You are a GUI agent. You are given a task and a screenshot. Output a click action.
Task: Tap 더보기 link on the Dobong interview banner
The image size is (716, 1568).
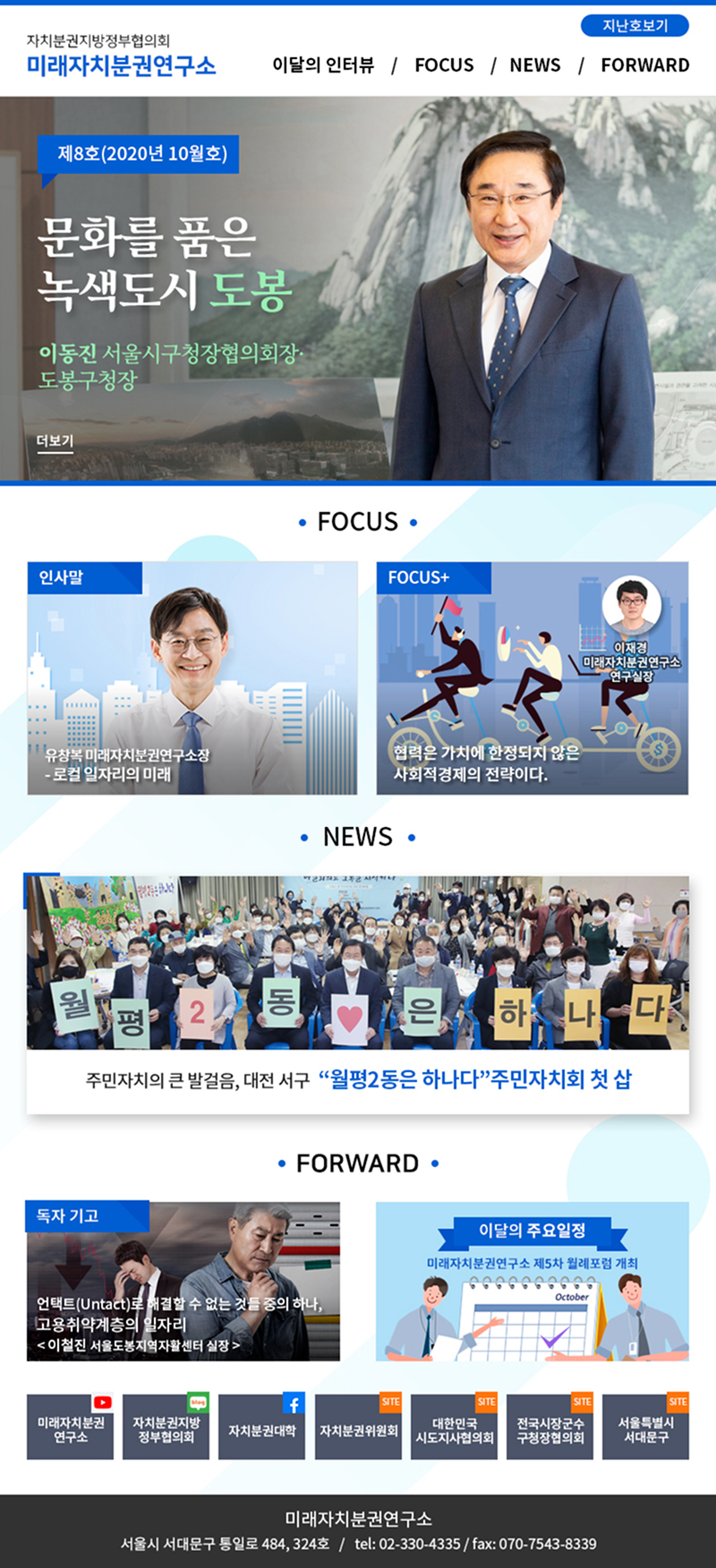pyautogui.click(x=55, y=441)
